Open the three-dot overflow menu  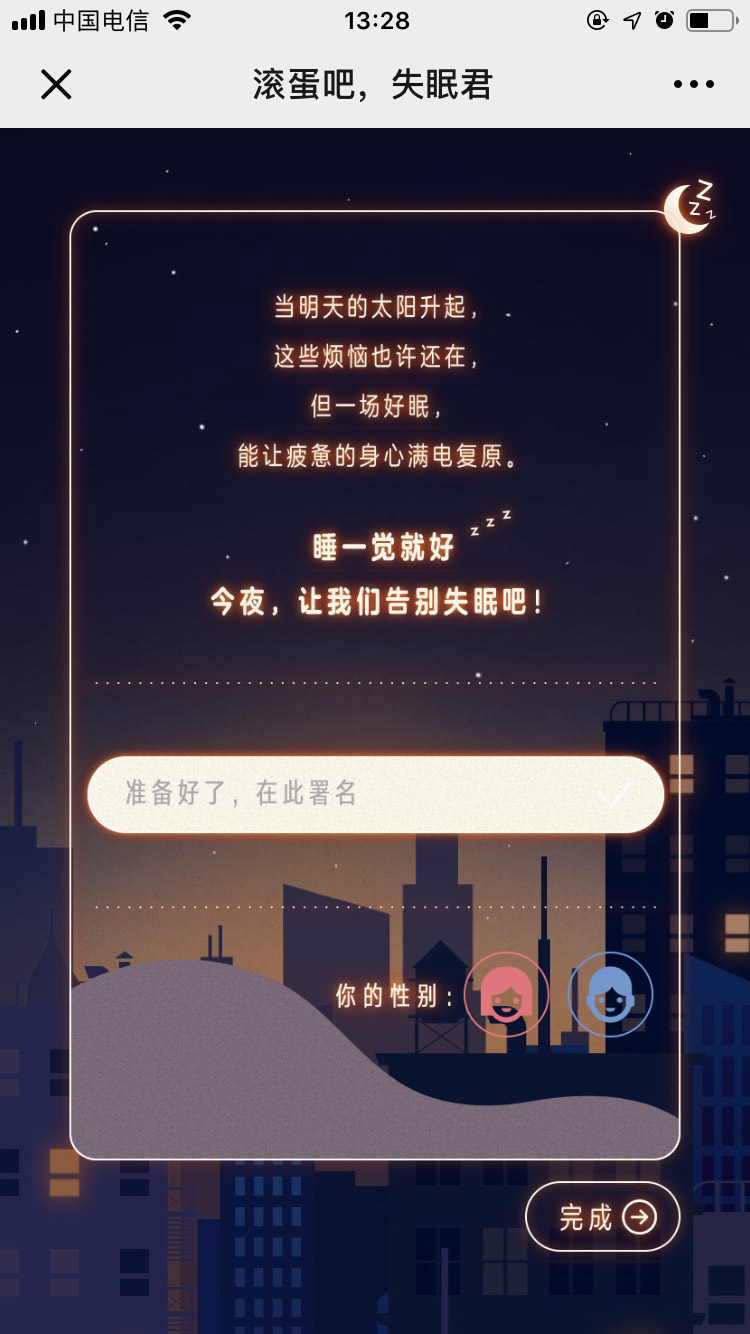coord(693,85)
